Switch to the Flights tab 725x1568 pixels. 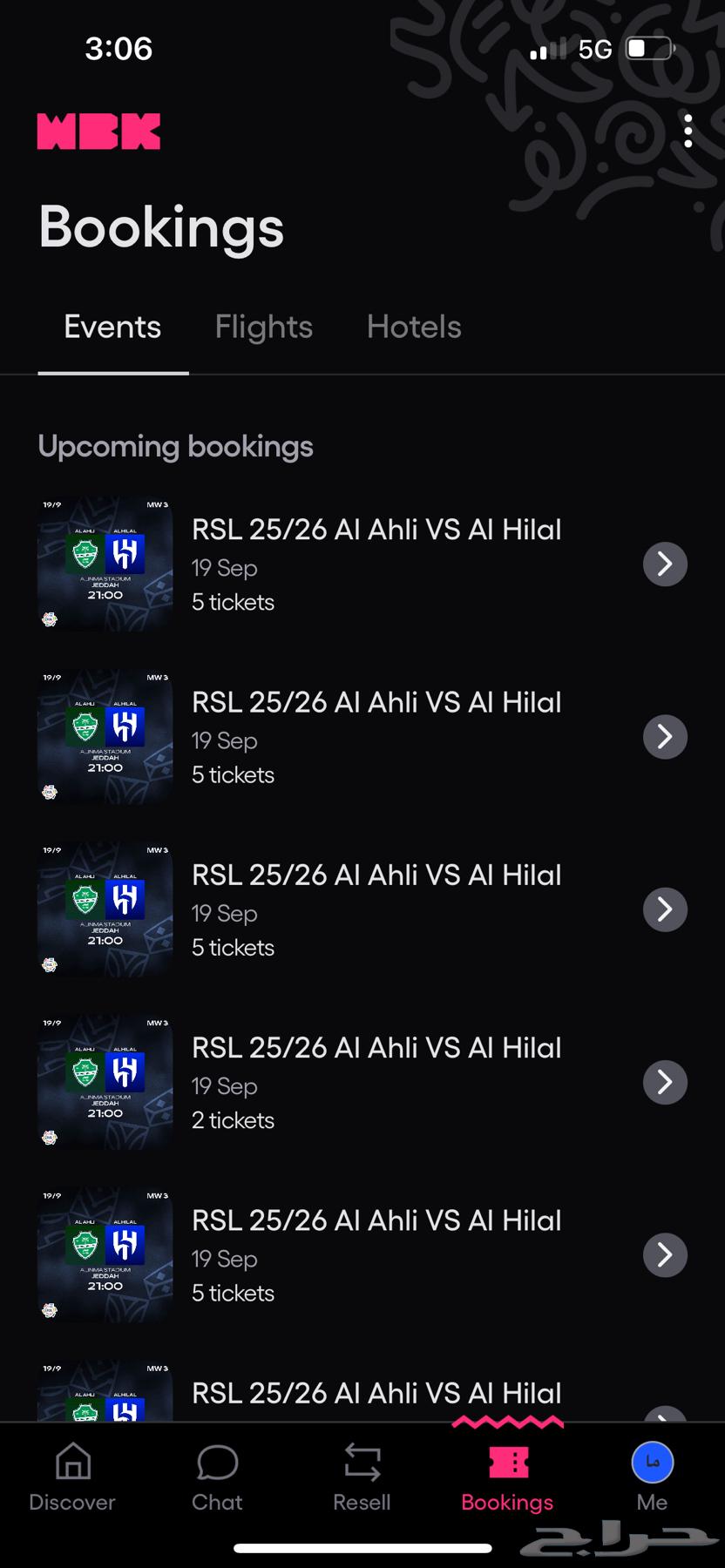pyautogui.click(x=263, y=327)
